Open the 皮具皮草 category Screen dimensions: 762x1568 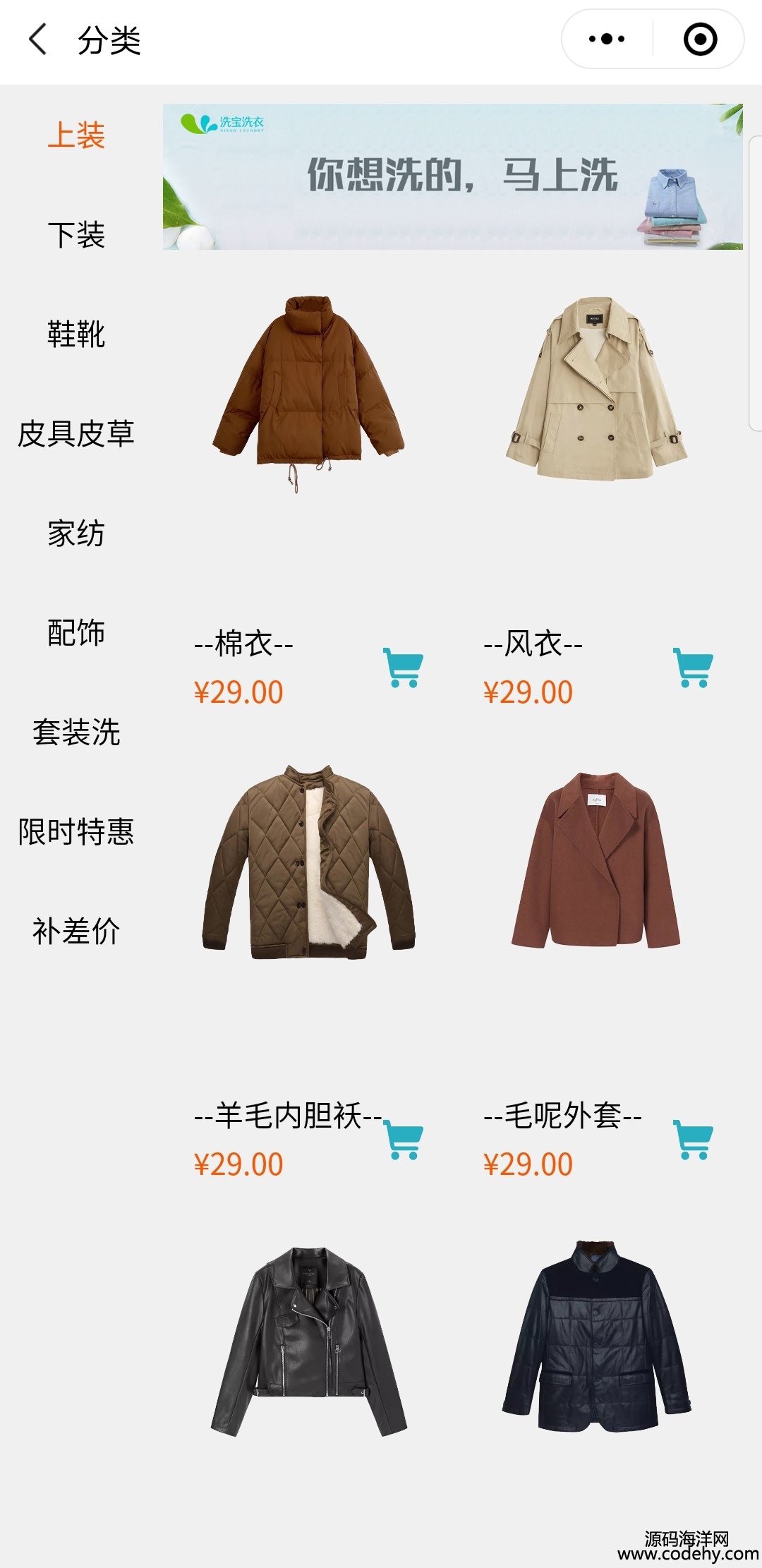76,434
